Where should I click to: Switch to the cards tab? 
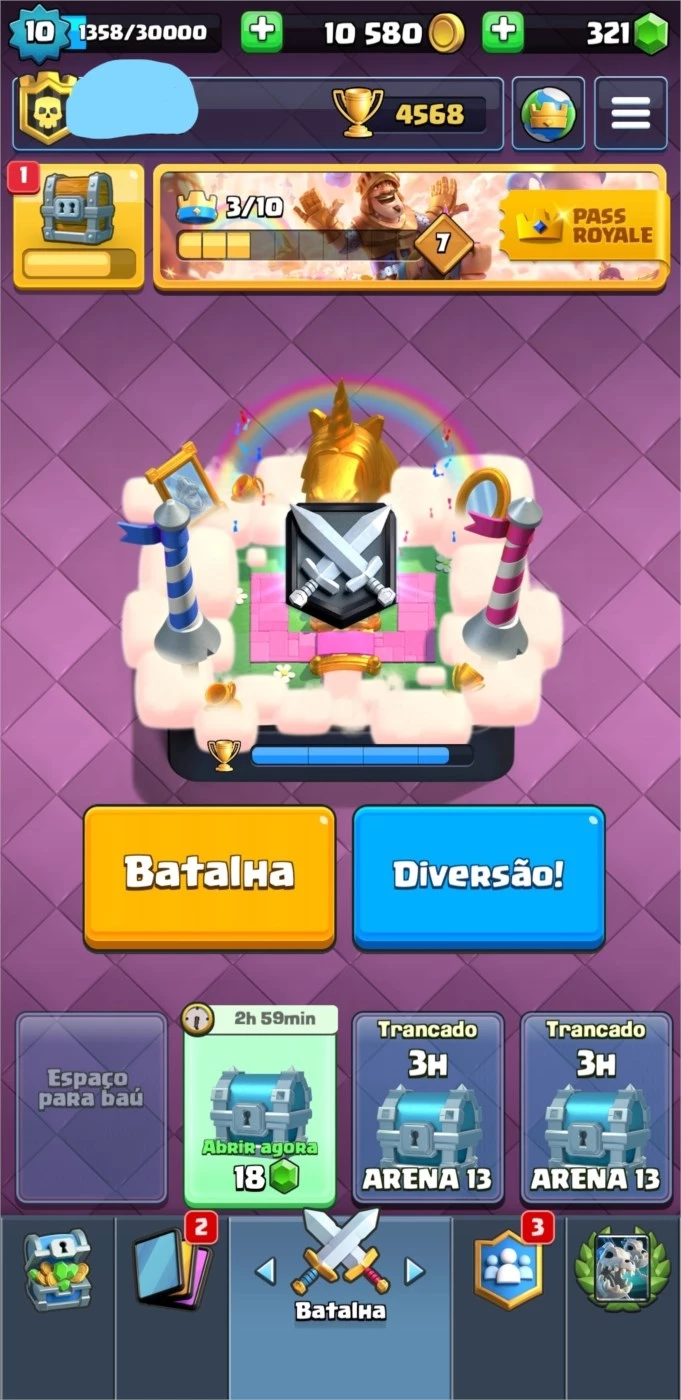click(172, 1270)
